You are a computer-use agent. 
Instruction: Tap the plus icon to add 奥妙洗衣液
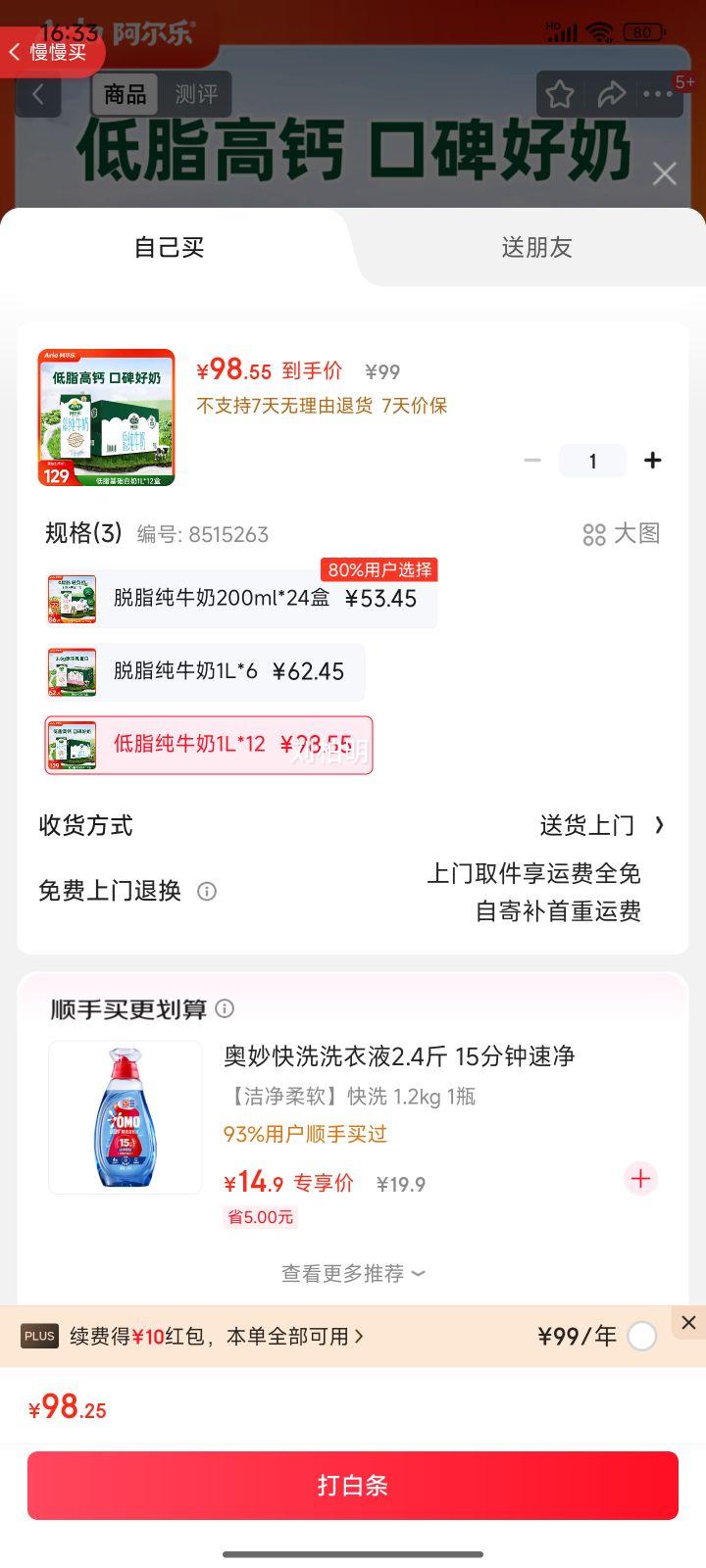coord(640,1179)
